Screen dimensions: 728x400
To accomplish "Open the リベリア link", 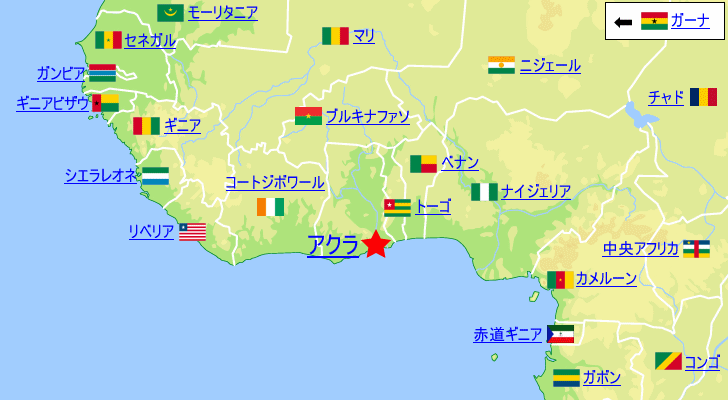I will pos(152,232).
